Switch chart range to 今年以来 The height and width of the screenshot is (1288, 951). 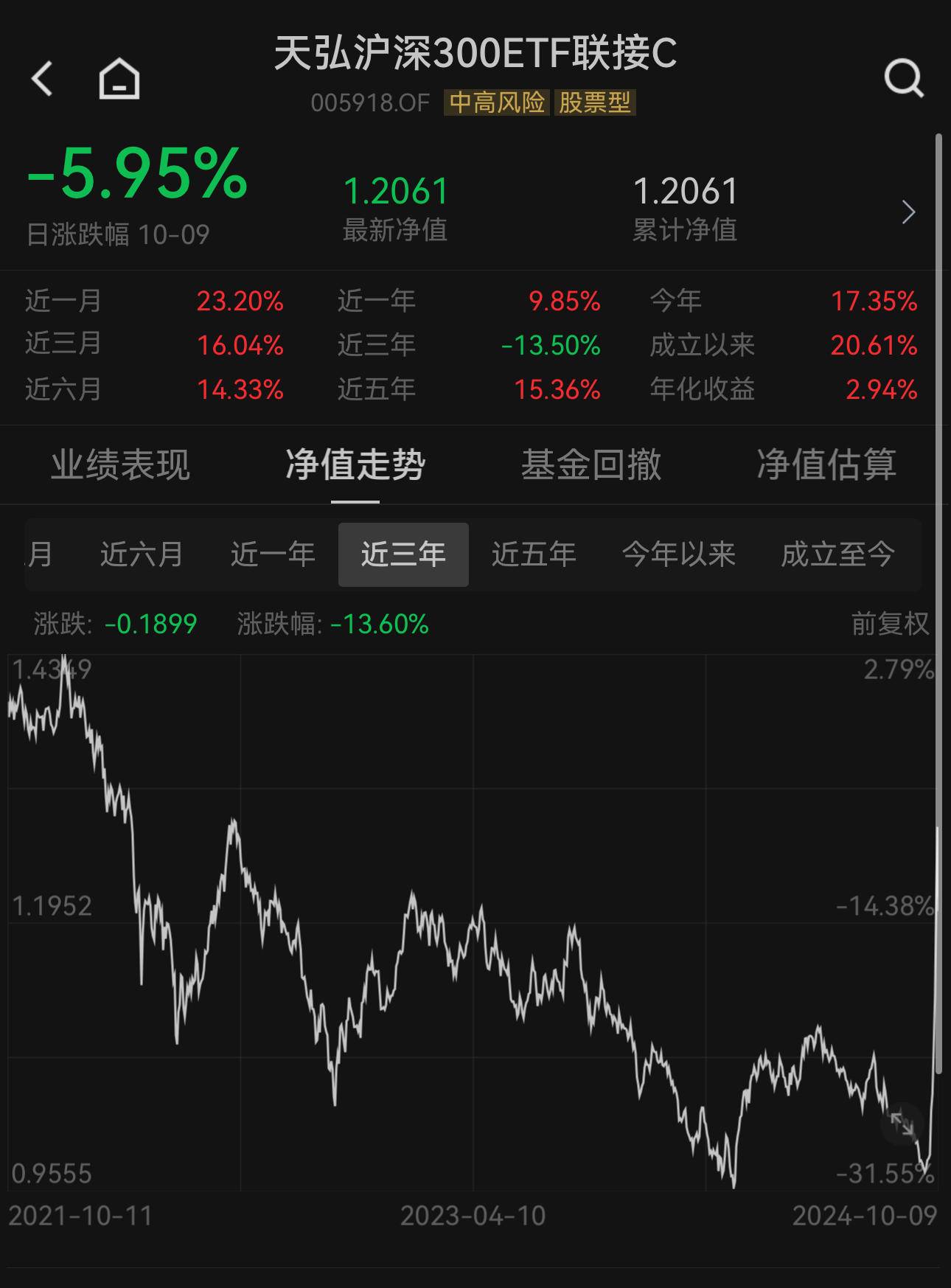click(678, 555)
